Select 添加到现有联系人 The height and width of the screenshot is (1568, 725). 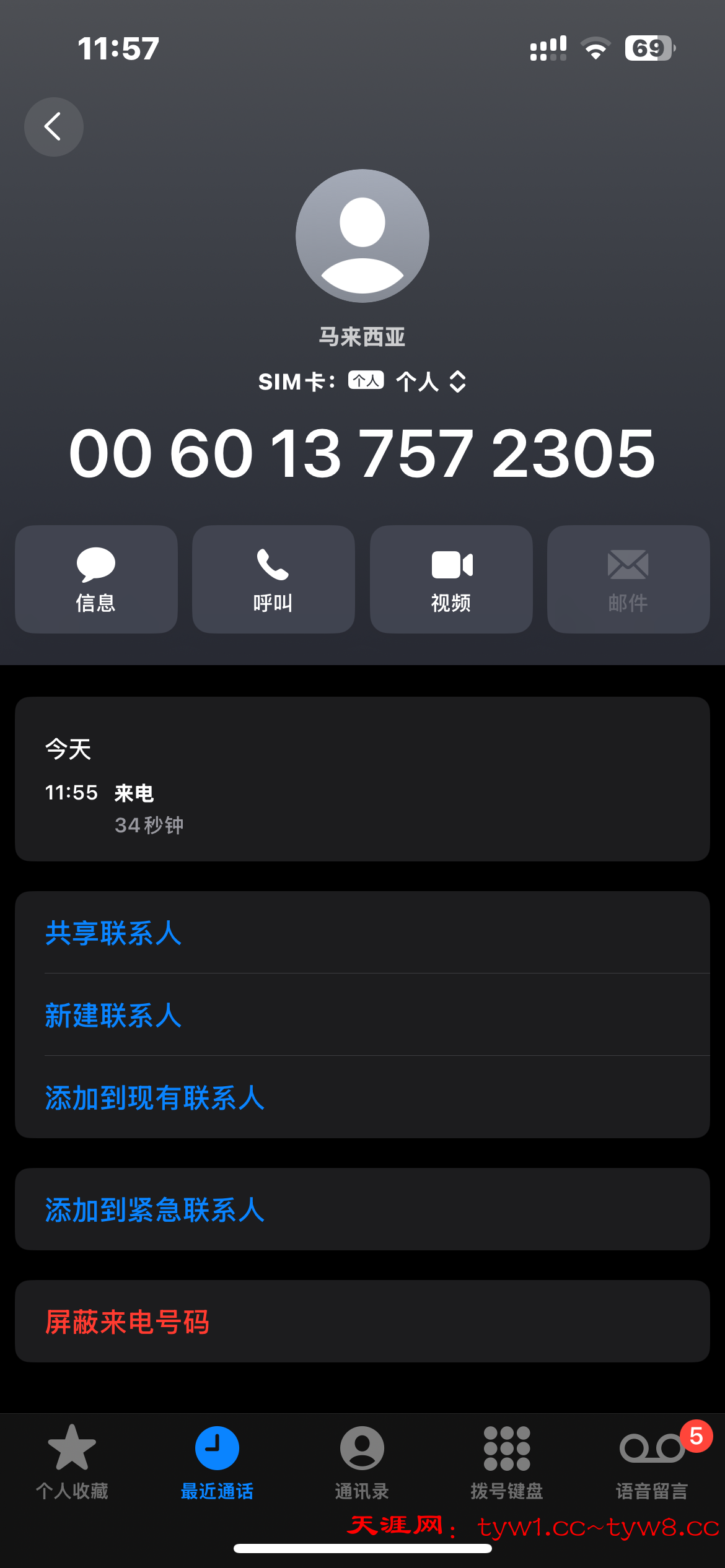coord(155,1098)
